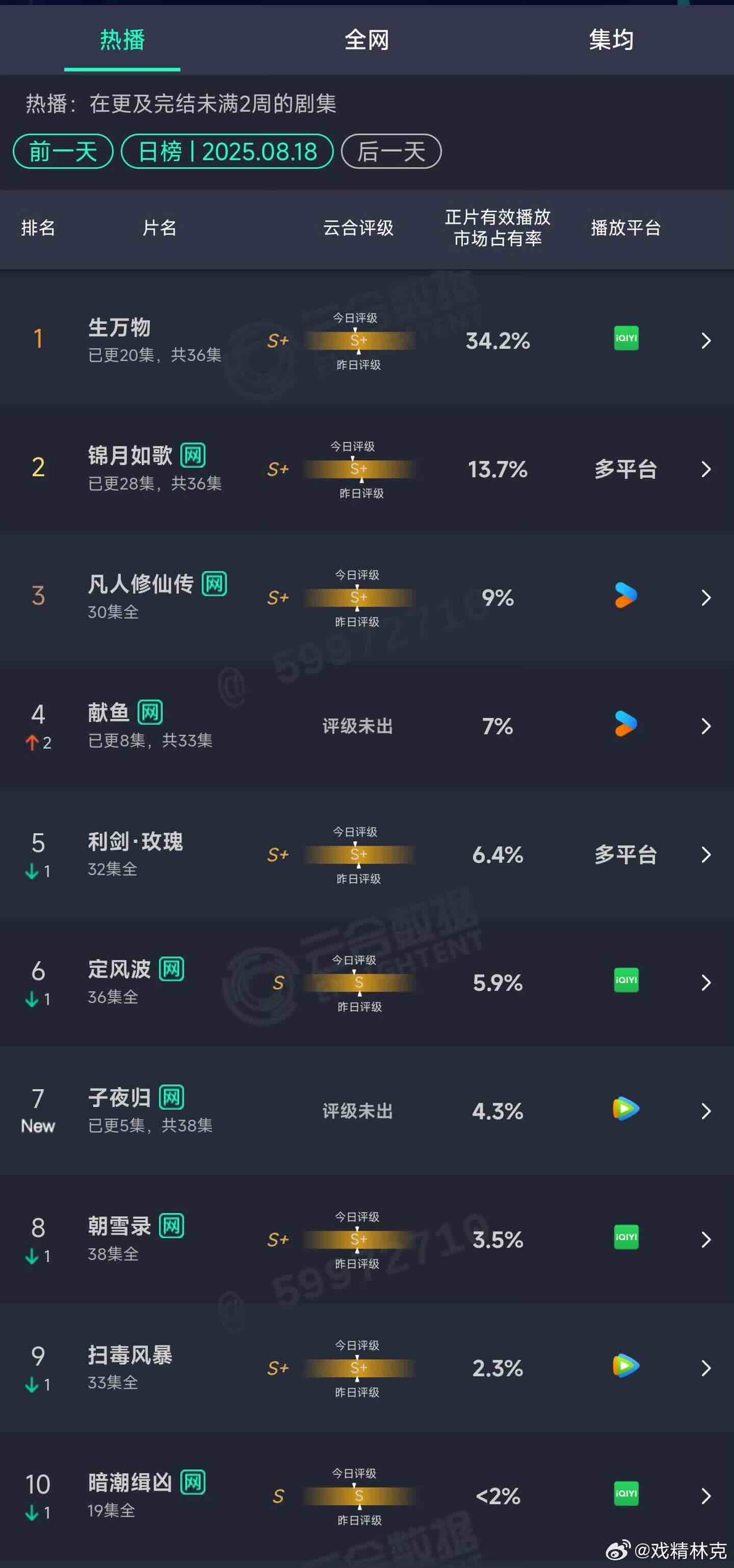Open 暗潮缉凶 details
Screen dimensions: 734x1568
(705, 1496)
